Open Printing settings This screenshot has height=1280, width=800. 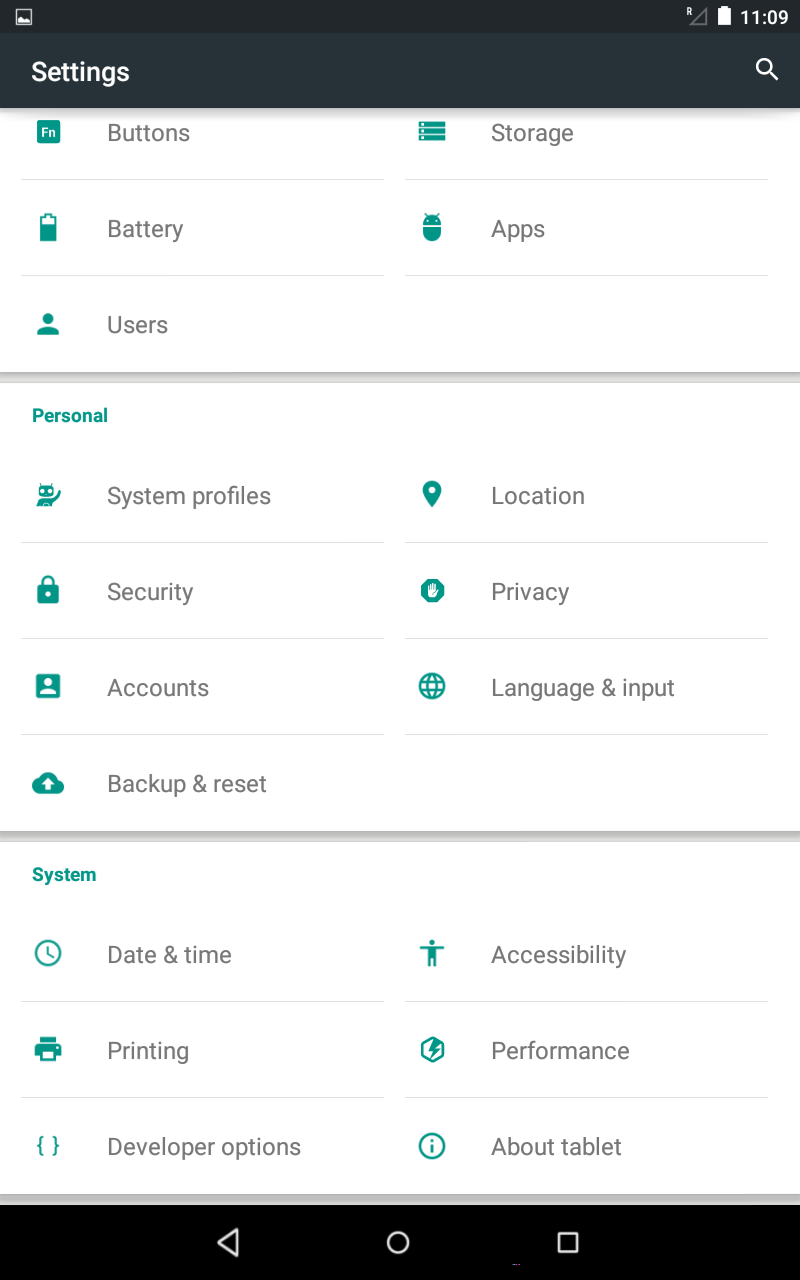(x=148, y=1051)
